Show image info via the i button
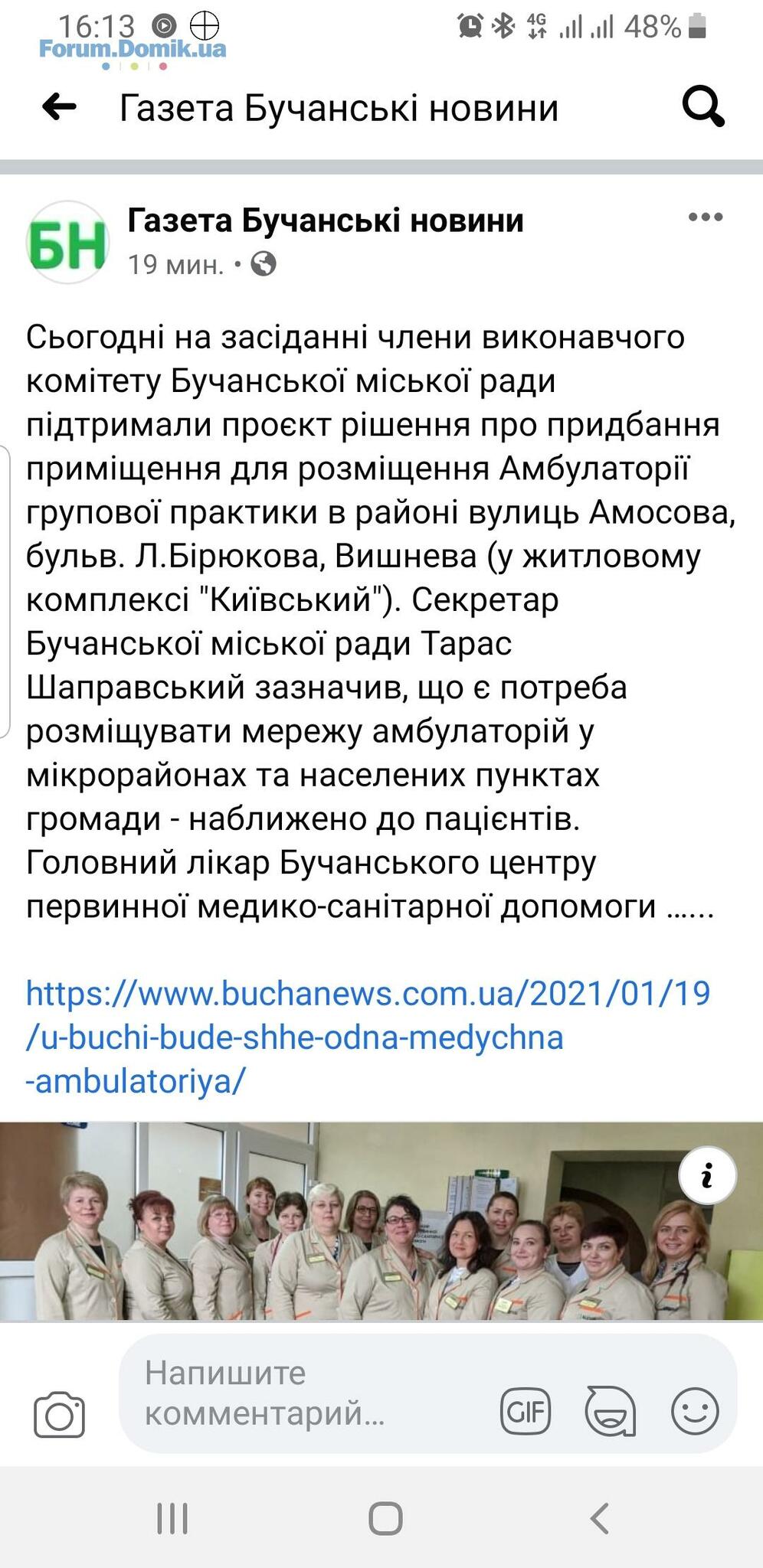This screenshot has height=1568, width=763. (x=707, y=1175)
